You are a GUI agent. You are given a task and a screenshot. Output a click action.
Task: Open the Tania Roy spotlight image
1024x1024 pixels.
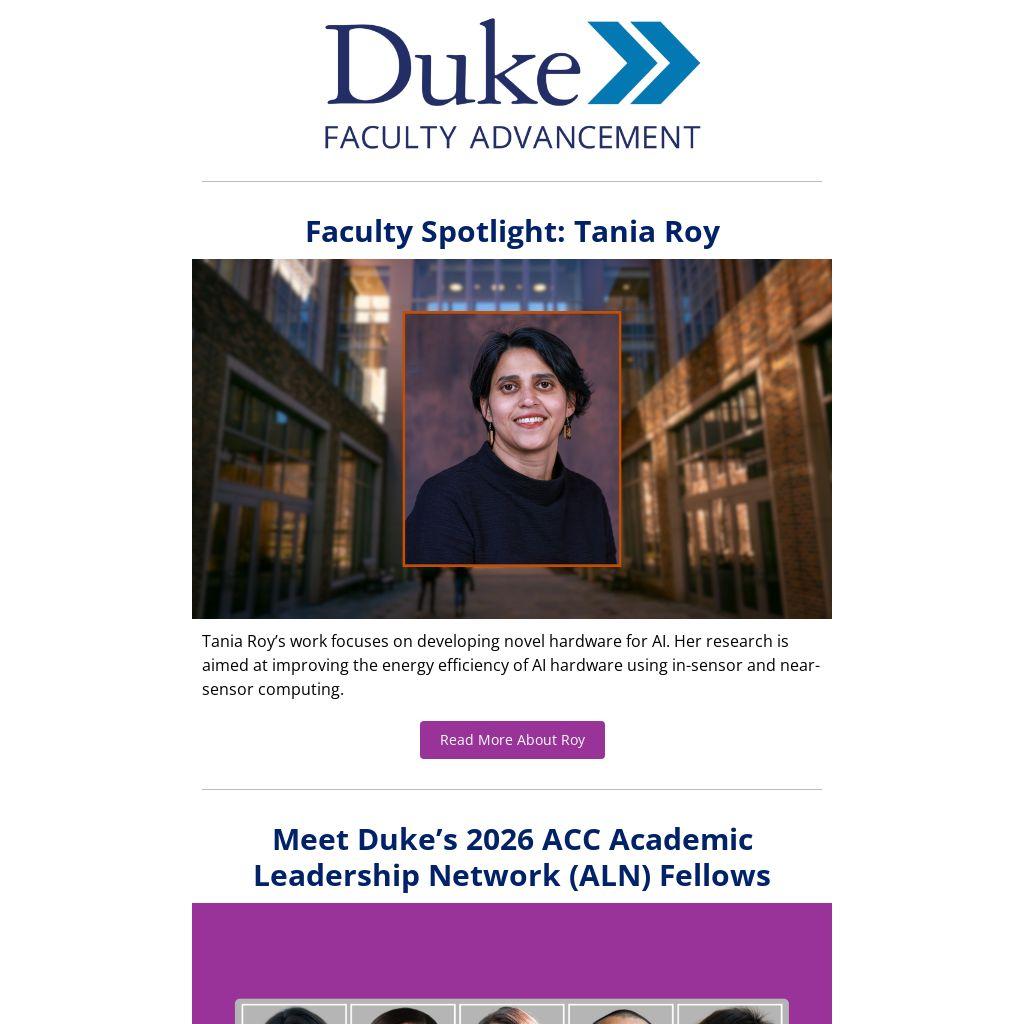(x=512, y=439)
